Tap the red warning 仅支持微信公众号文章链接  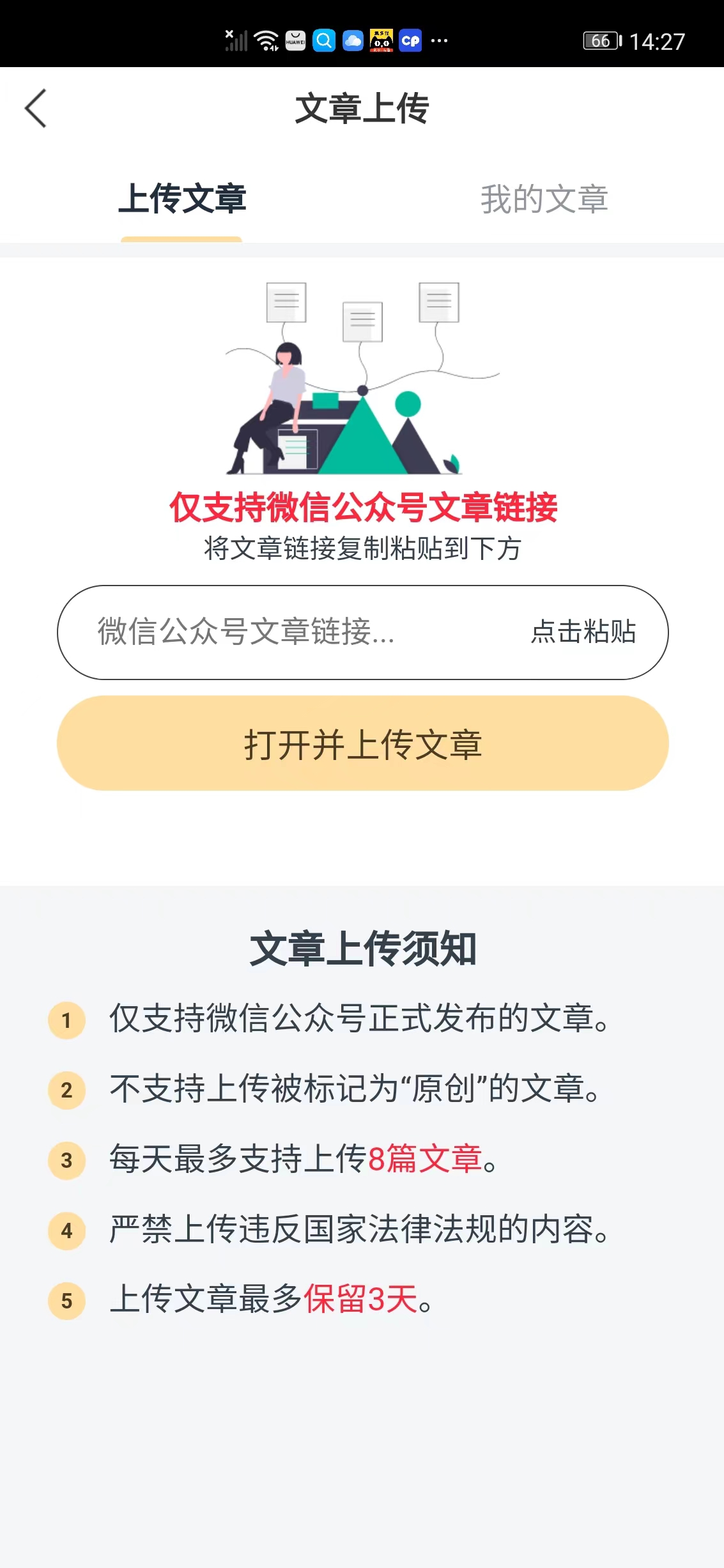(362, 507)
